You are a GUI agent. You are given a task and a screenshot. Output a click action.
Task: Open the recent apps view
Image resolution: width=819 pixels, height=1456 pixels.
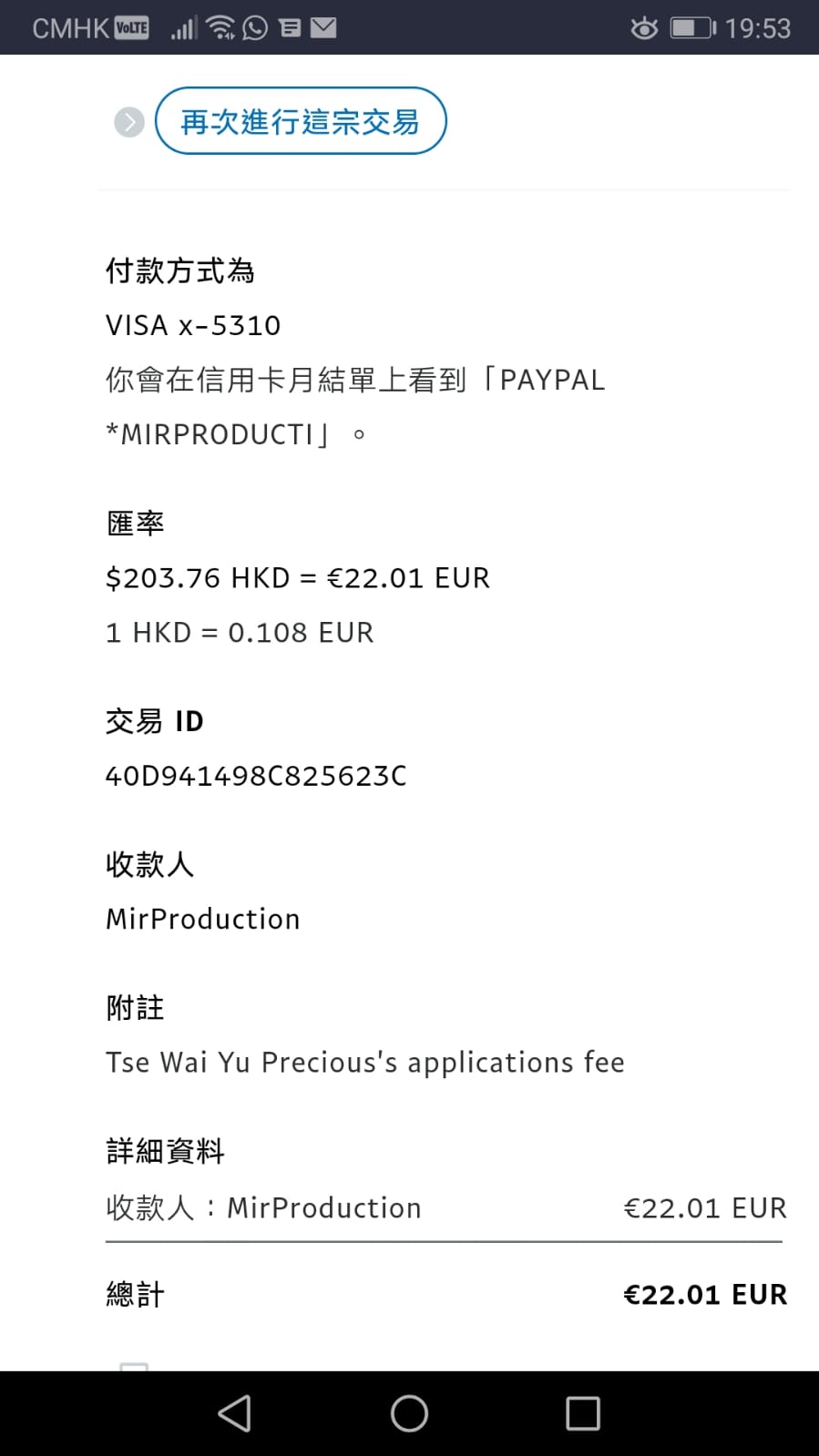pyautogui.click(x=583, y=1413)
